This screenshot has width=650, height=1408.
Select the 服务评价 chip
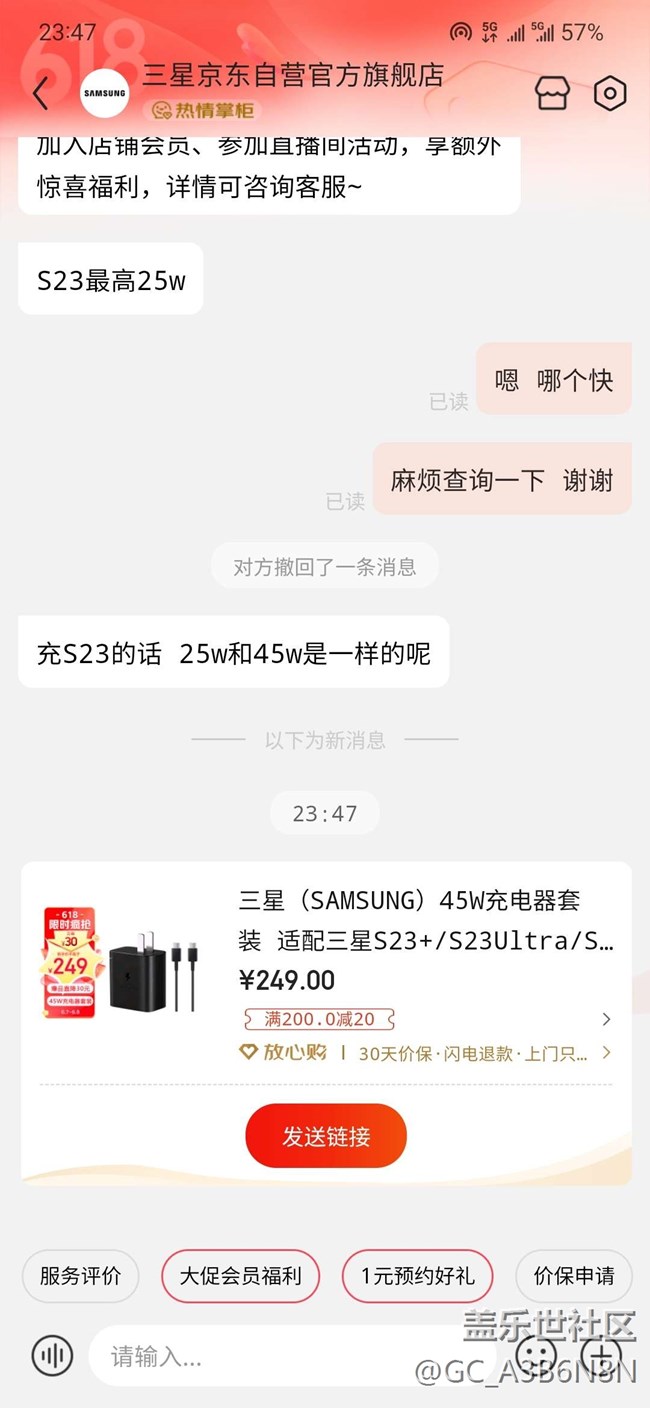tap(80, 1276)
